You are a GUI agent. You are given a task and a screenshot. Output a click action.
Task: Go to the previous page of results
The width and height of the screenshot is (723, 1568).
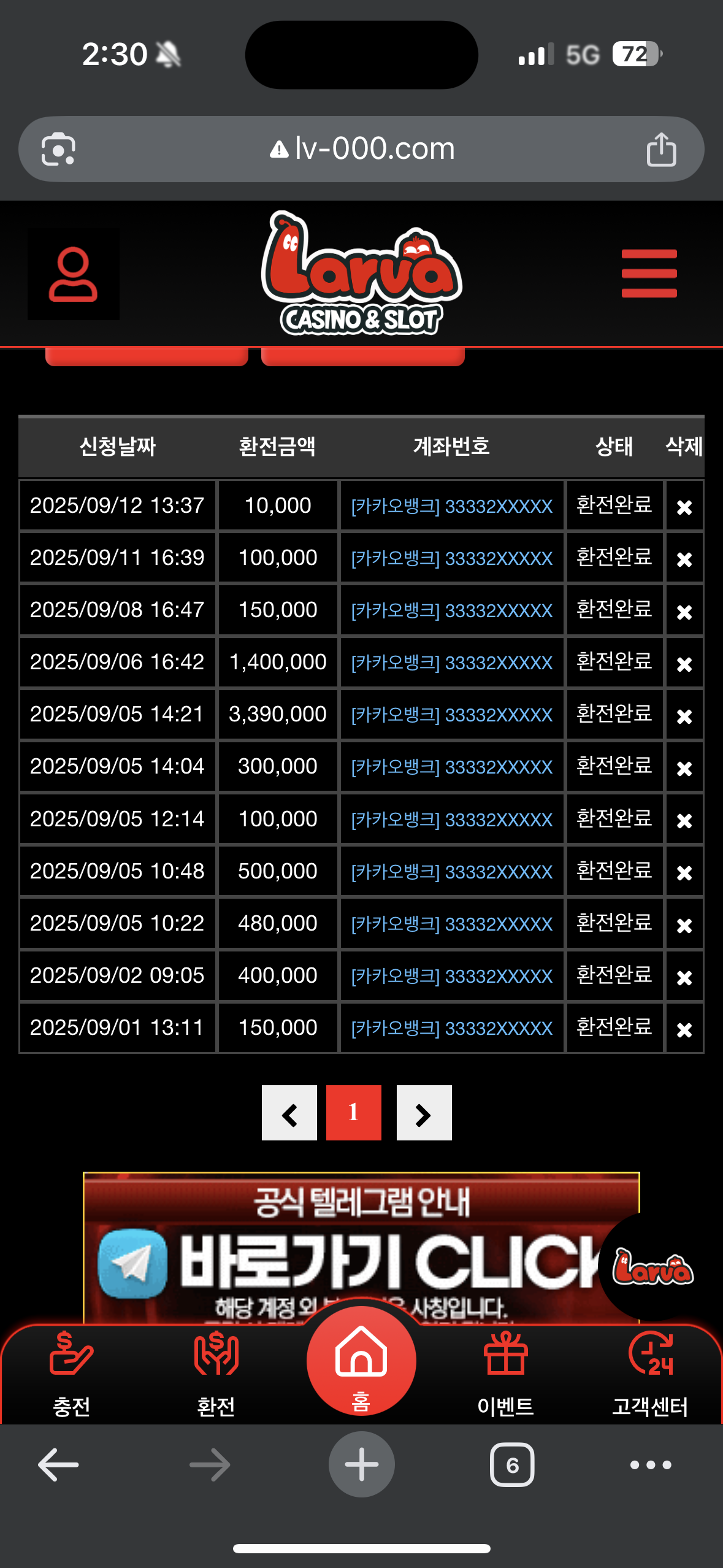[x=289, y=1113]
